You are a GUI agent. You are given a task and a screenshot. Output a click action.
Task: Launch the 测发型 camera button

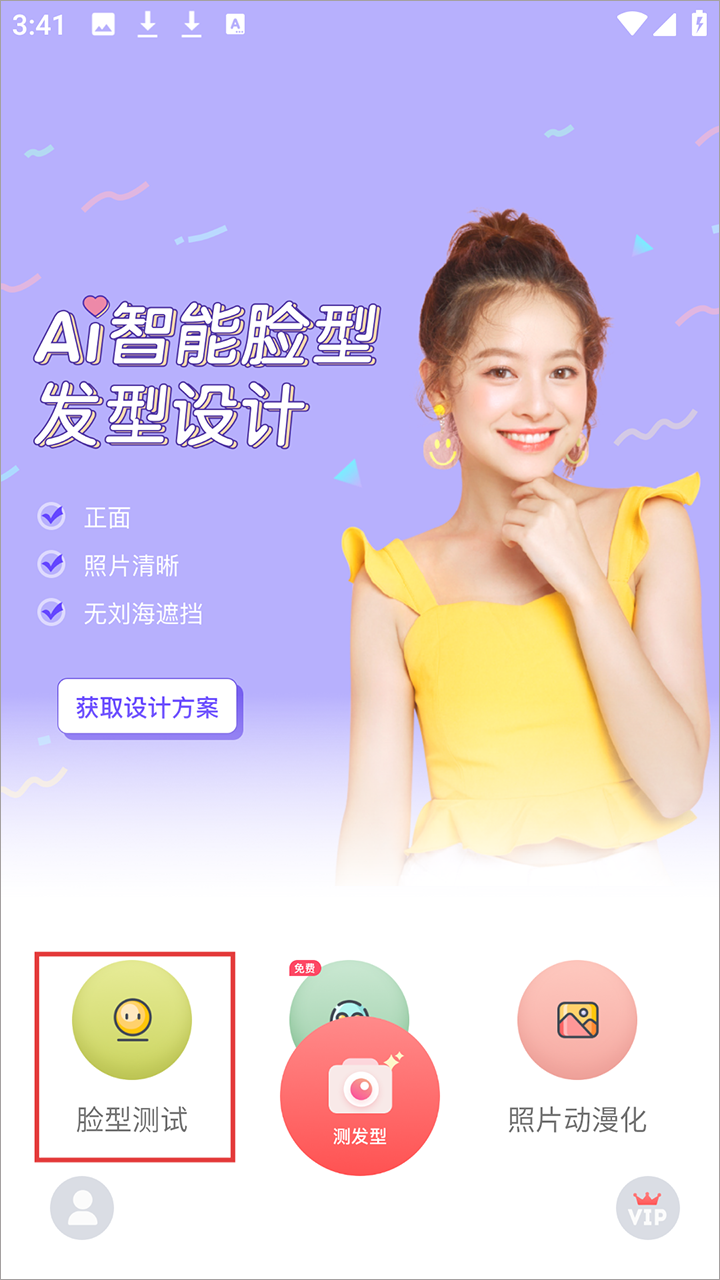tap(359, 1094)
